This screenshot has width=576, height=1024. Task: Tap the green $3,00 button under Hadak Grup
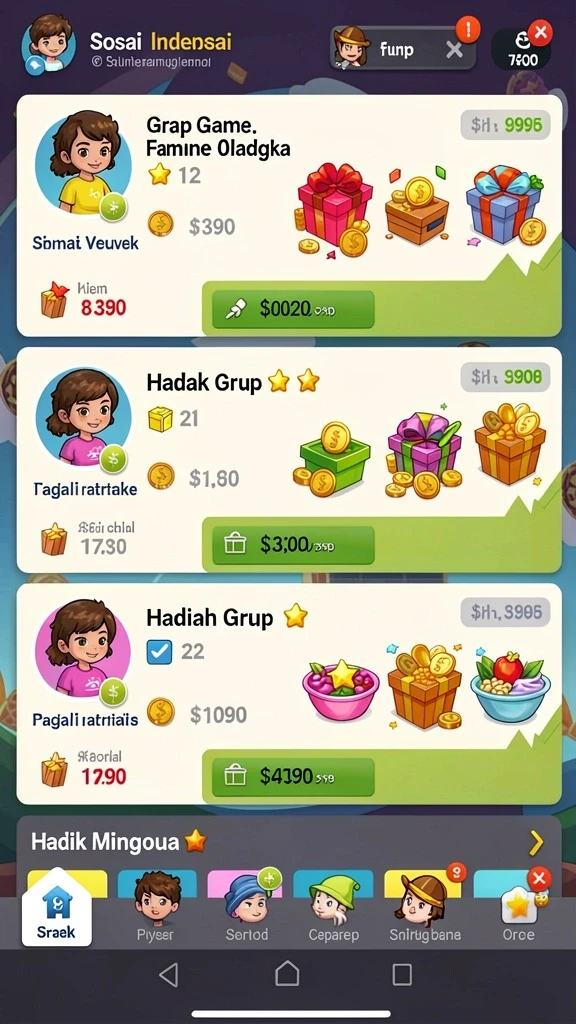tap(293, 545)
